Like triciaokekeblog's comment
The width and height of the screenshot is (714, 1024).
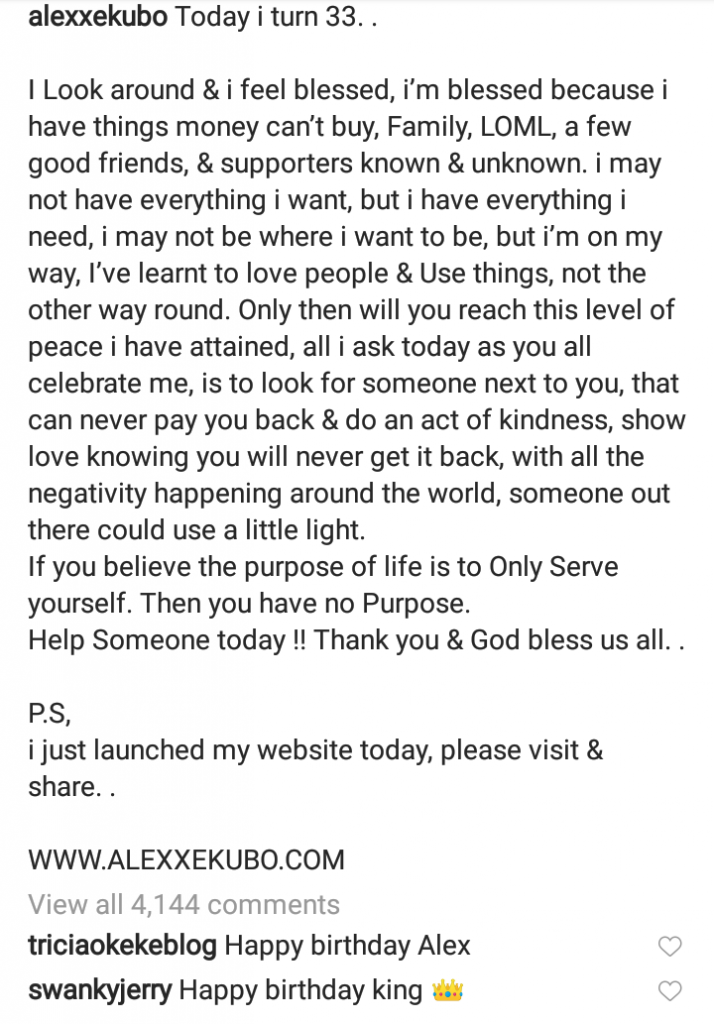pos(672,946)
